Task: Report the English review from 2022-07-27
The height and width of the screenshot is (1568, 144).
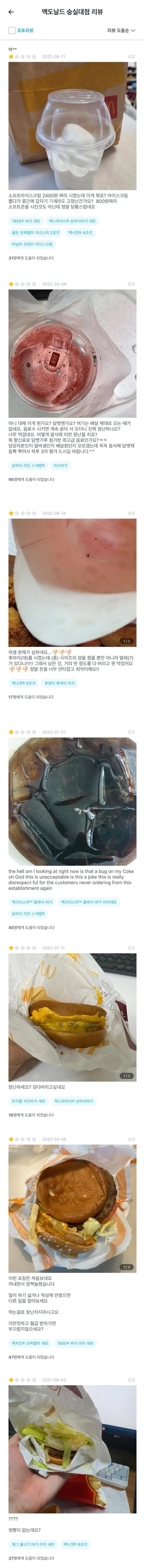Action: click(x=131, y=732)
